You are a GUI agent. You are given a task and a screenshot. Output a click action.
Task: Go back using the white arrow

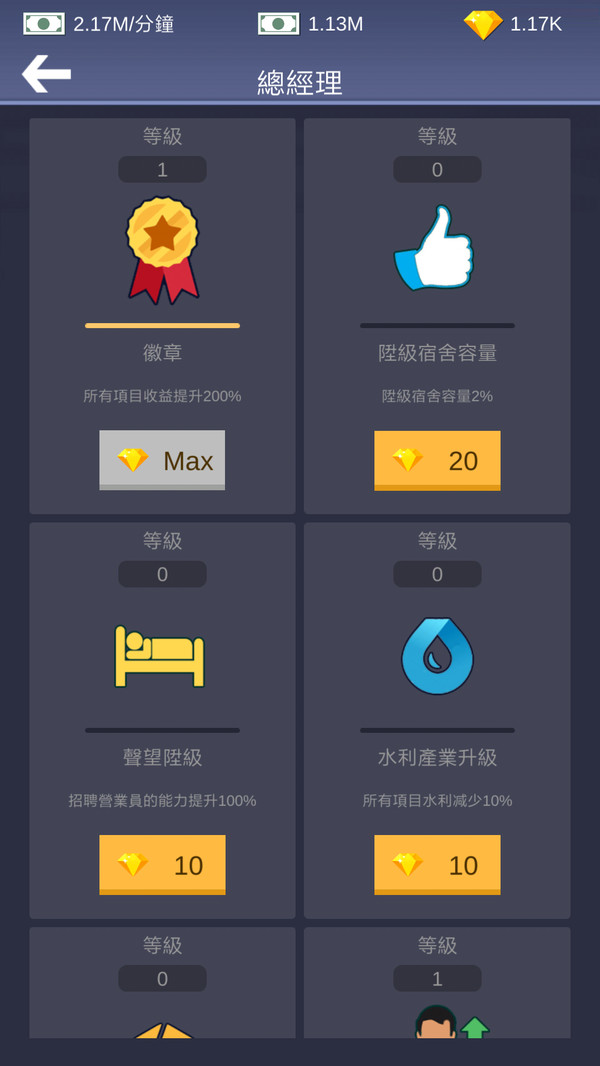point(46,73)
